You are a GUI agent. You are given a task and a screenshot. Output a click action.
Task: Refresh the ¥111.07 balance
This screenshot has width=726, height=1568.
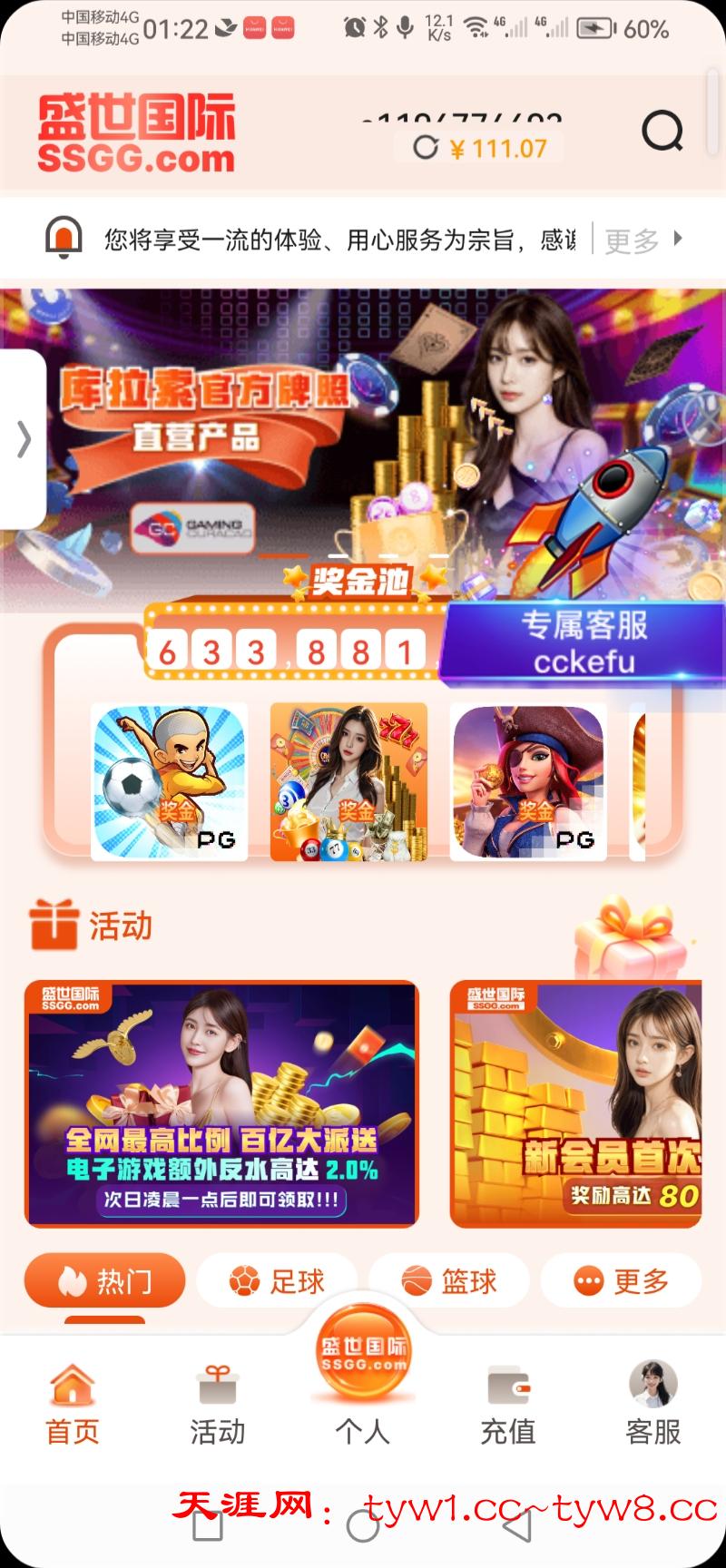click(x=426, y=148)
